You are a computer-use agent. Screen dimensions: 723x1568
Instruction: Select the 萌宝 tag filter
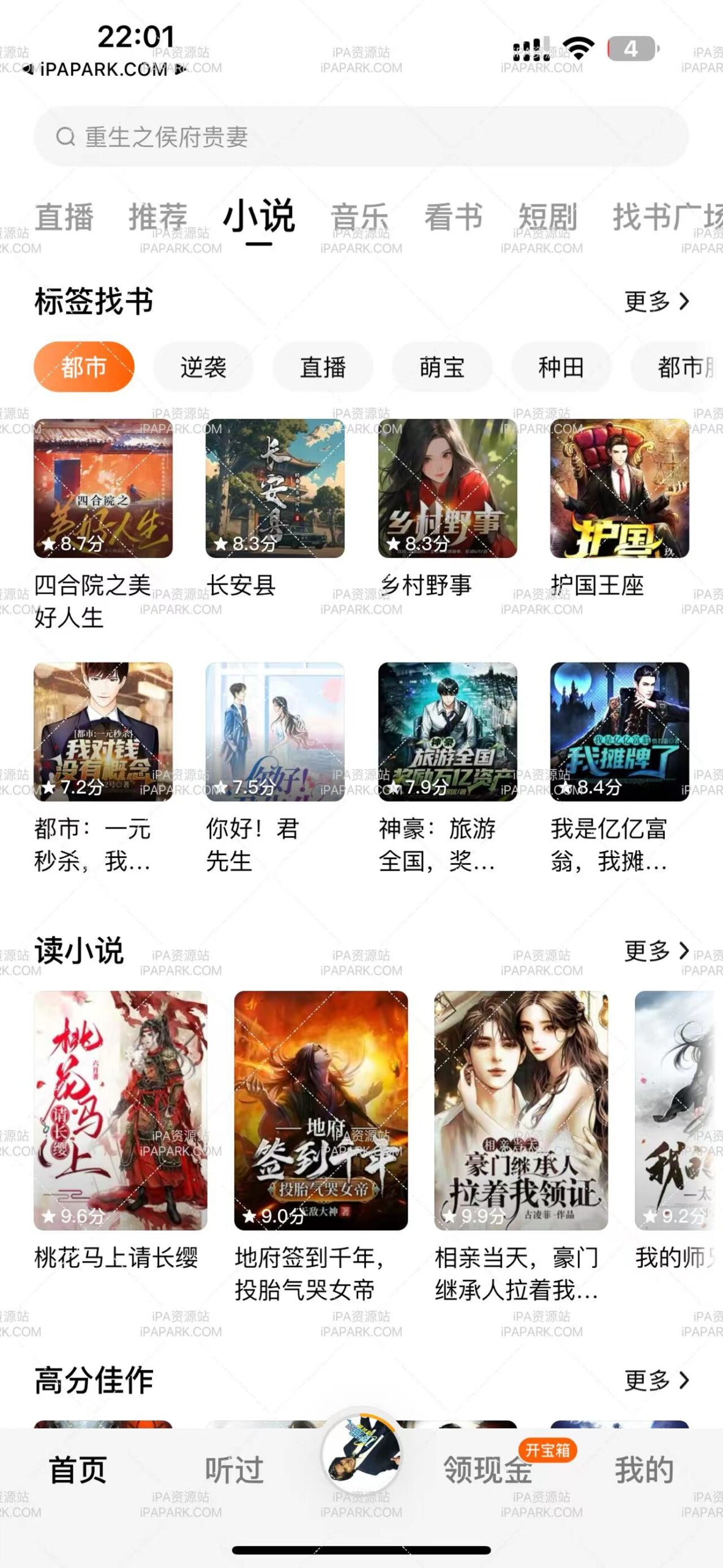click(442, 366)
